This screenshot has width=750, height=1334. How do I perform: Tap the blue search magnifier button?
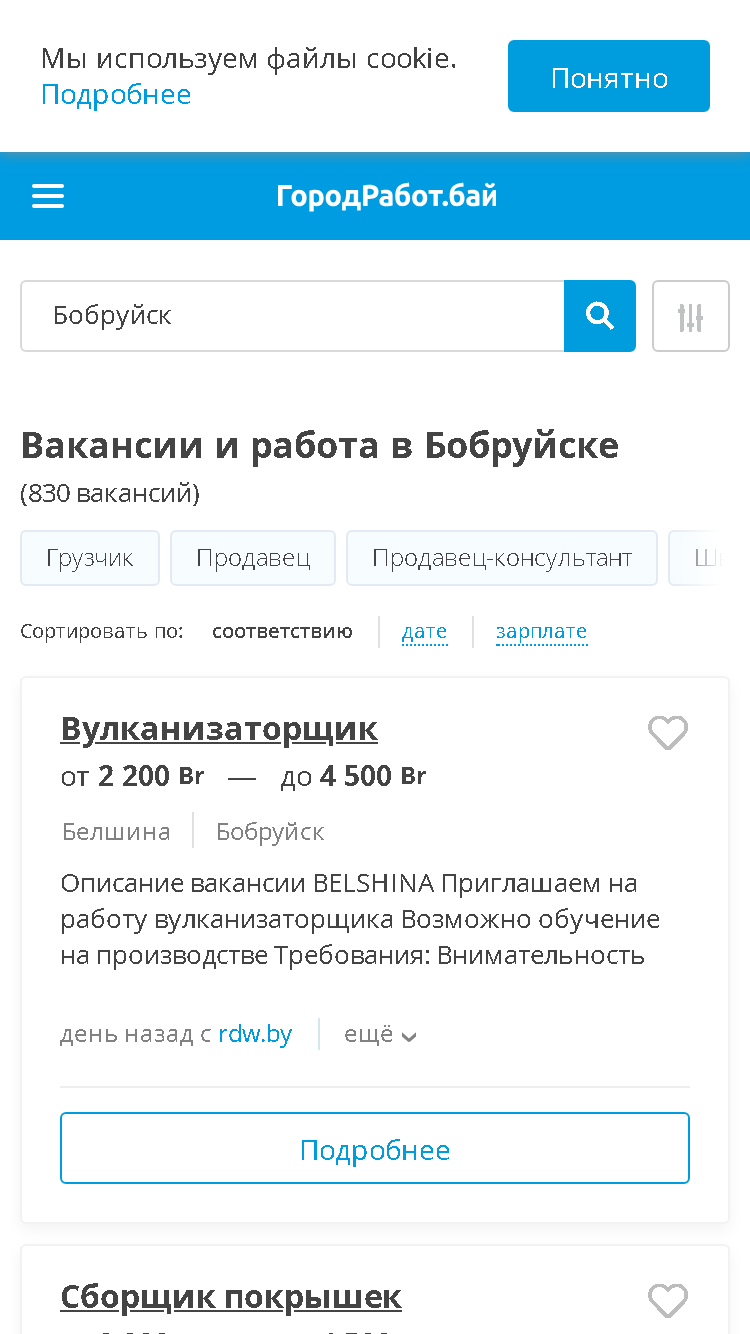coord(600,316)
